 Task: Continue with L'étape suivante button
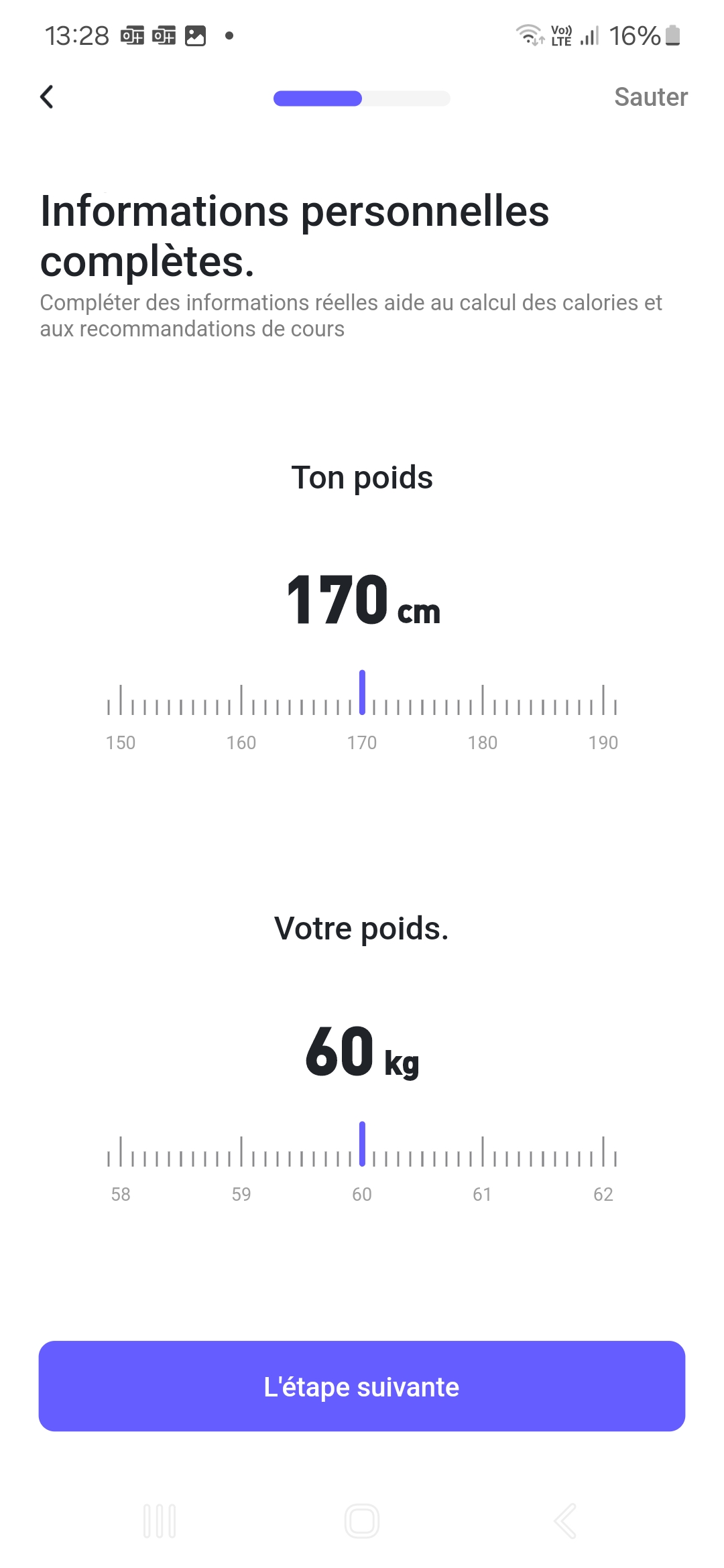click(362, 1386)
